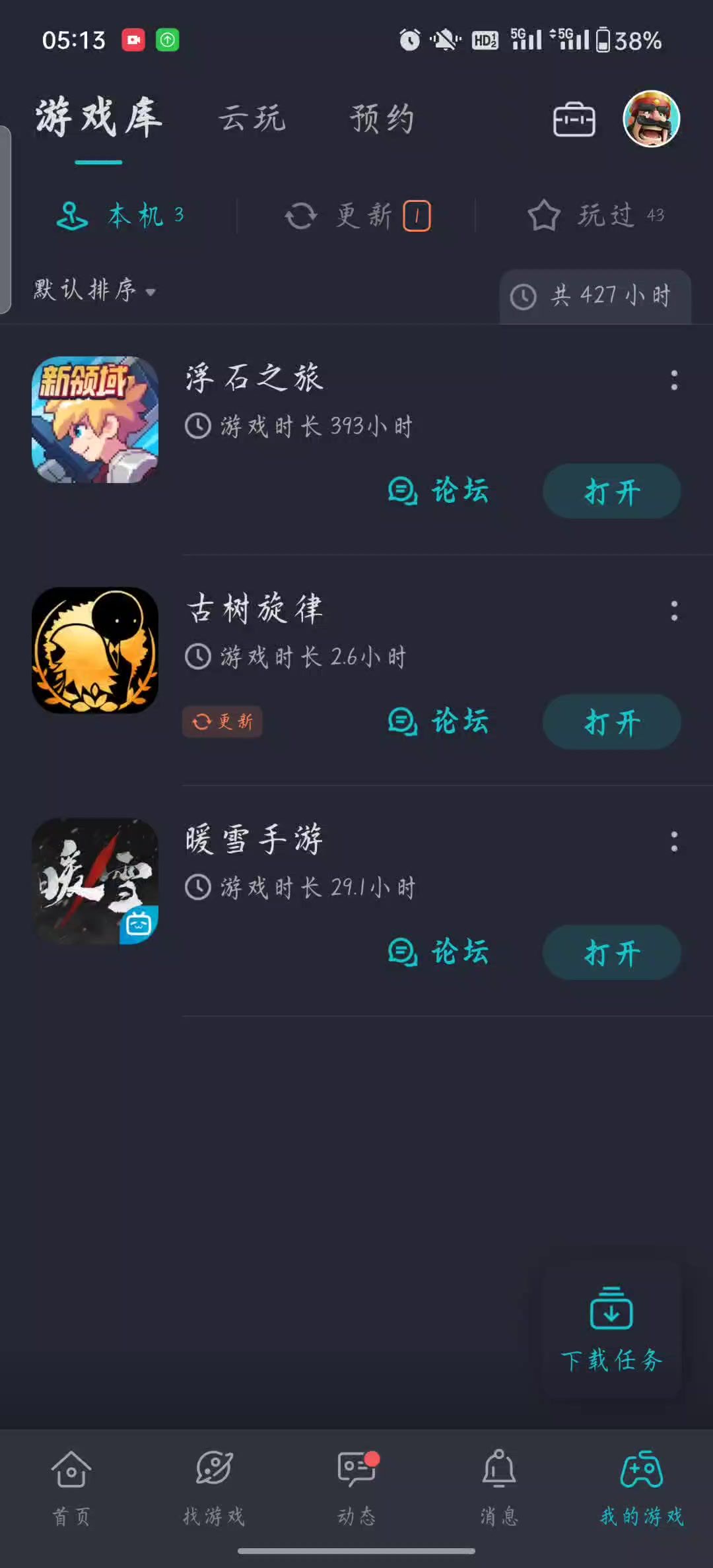The image size is (713, 1568).
Task: Open the 论坛 forum for 暖雪手游
Action: [438, 952]
